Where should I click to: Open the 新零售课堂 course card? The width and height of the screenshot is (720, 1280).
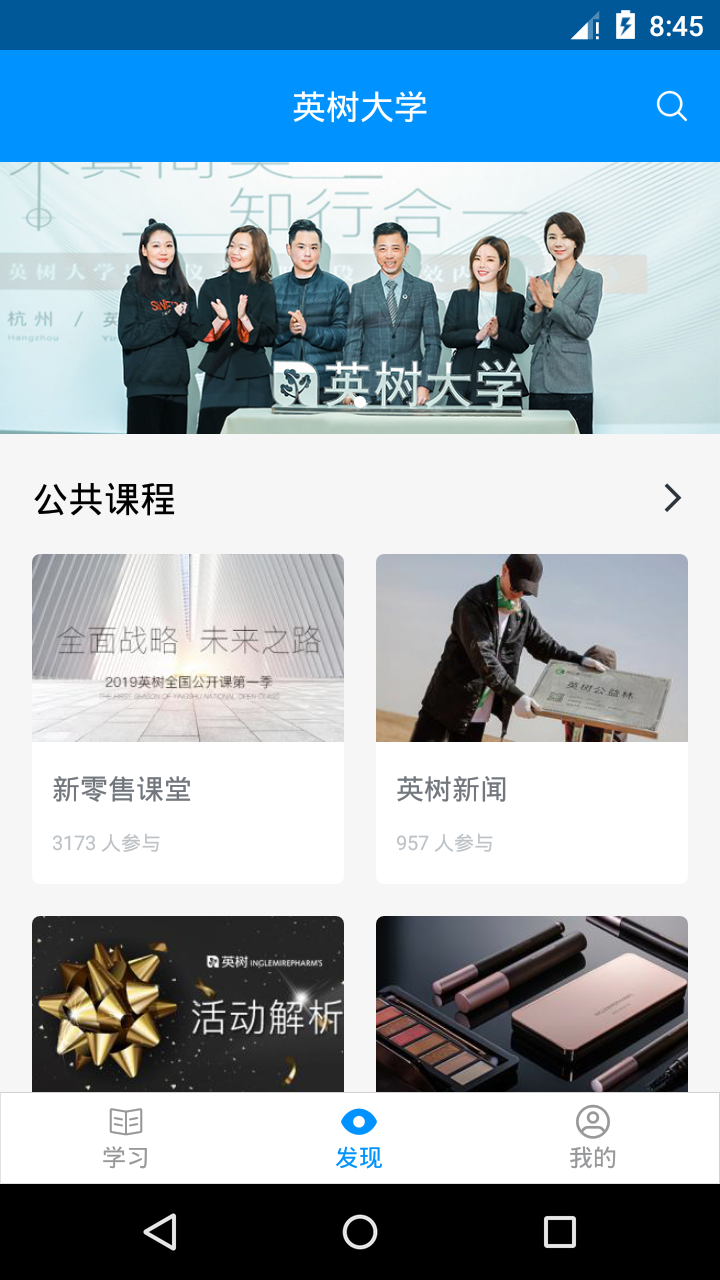coord(188,718)
